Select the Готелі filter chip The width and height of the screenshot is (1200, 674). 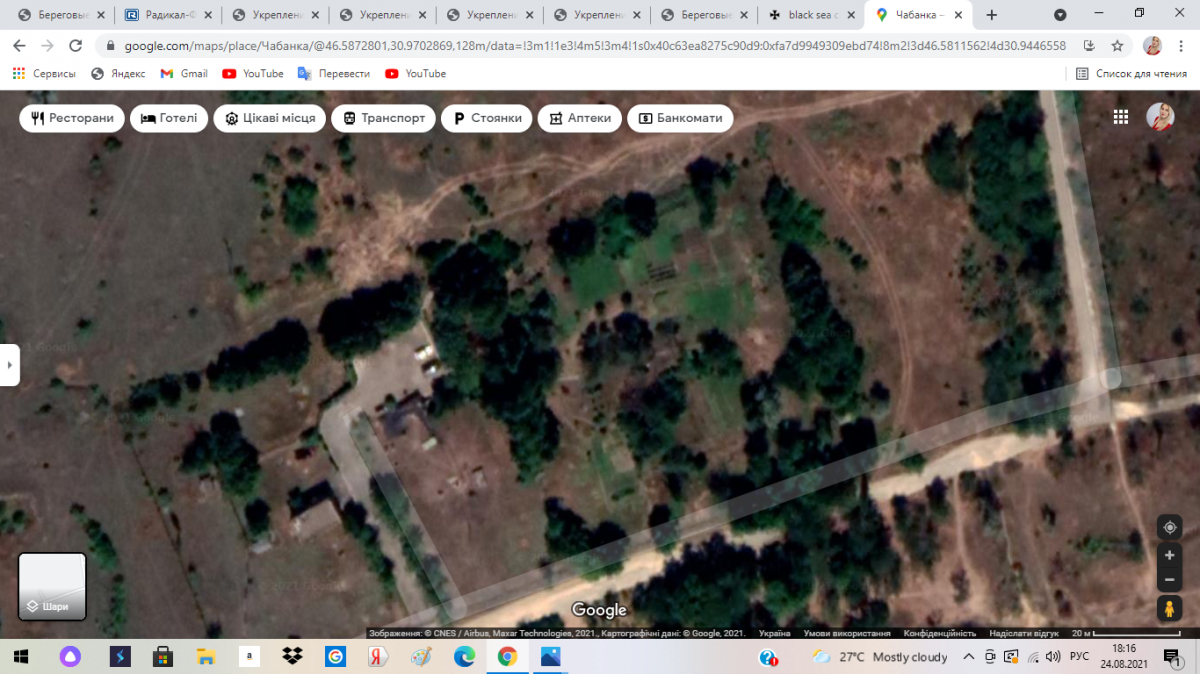(169, 118)
